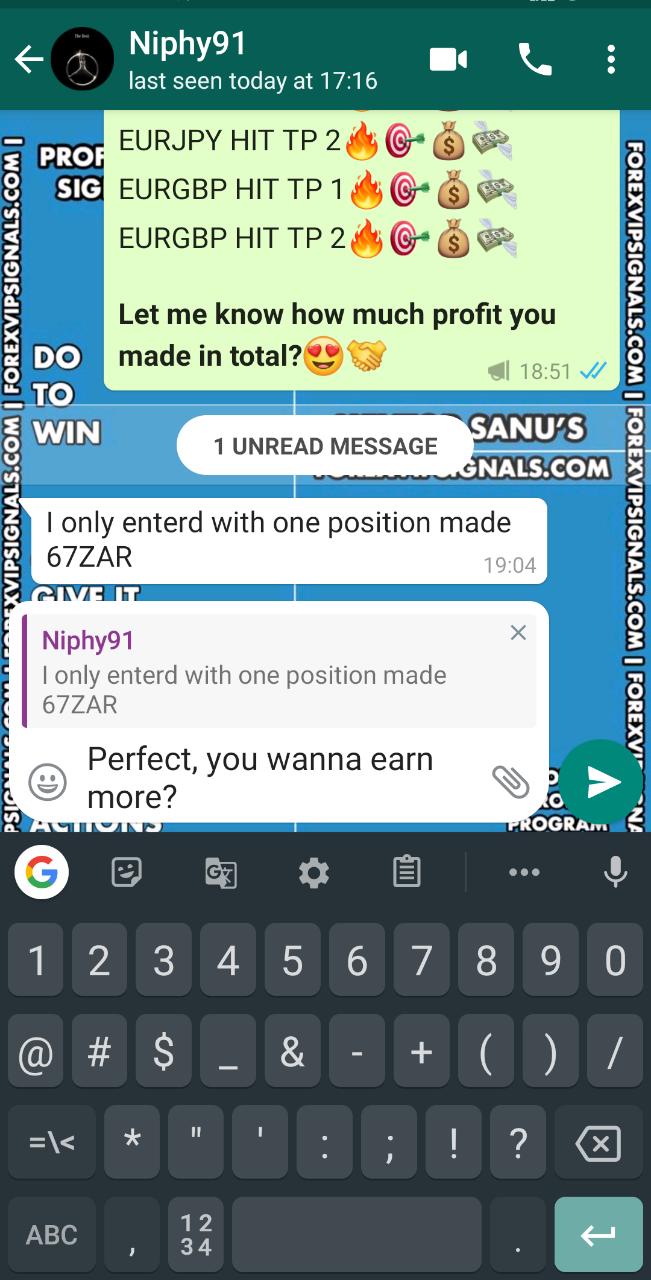Switch keyboard to ABC letters
Image resolution: width=651 pixels, height=1280 pixels.
click(52, 1235)
